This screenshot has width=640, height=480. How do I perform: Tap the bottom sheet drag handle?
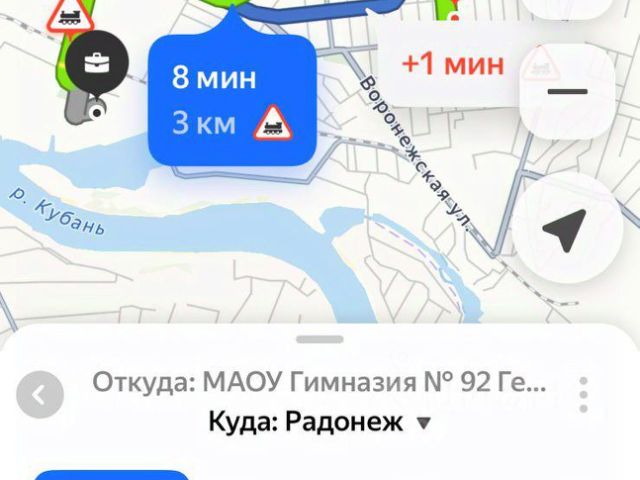320,340
